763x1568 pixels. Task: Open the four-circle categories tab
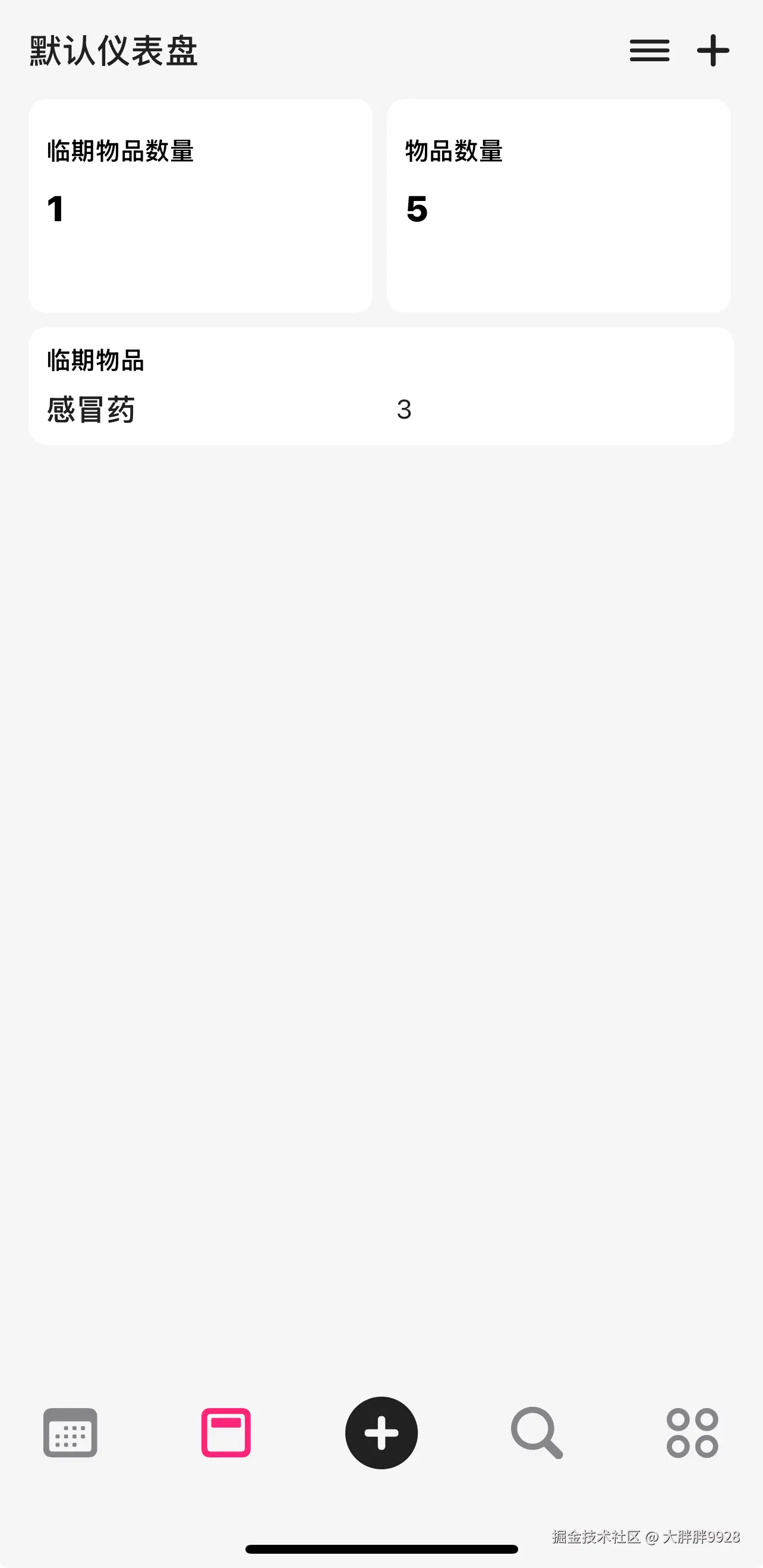(692, 1432)
